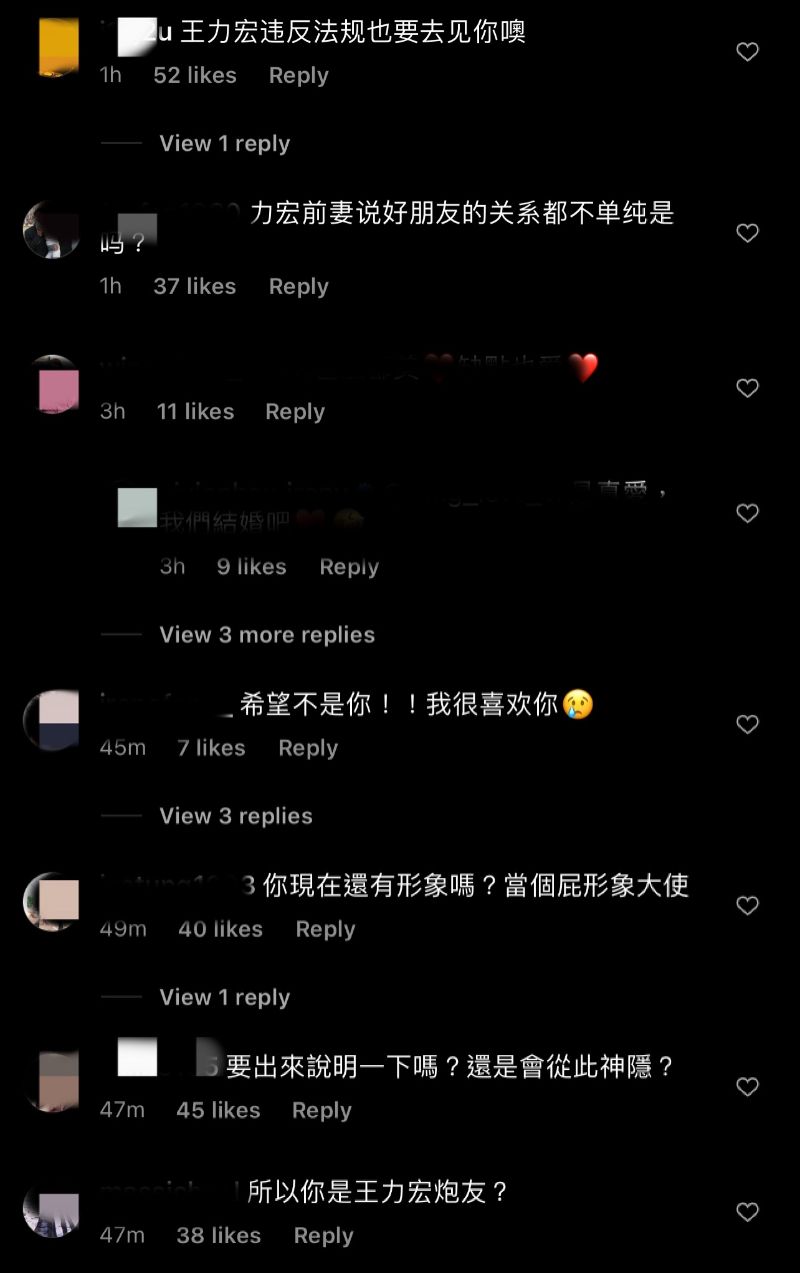Like the comment with 37 likes

click(x=747, y=233)
